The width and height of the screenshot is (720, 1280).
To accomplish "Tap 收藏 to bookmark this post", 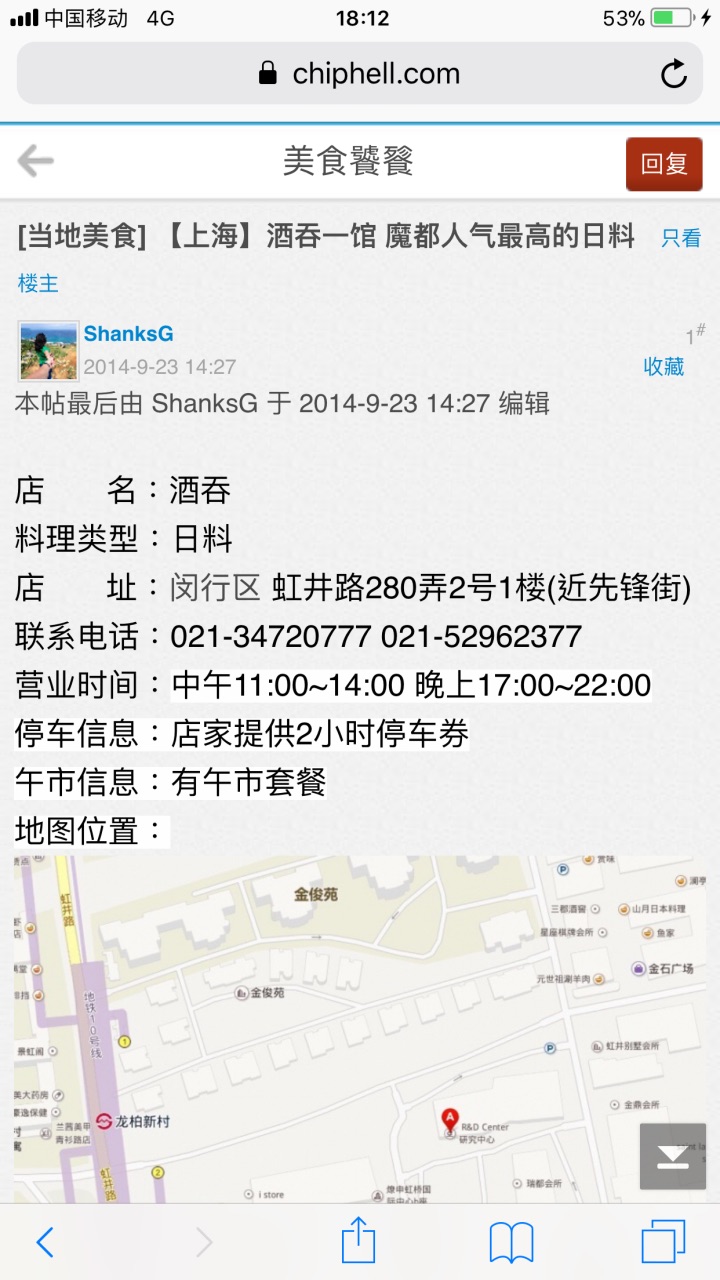I will tap(663, 366).
